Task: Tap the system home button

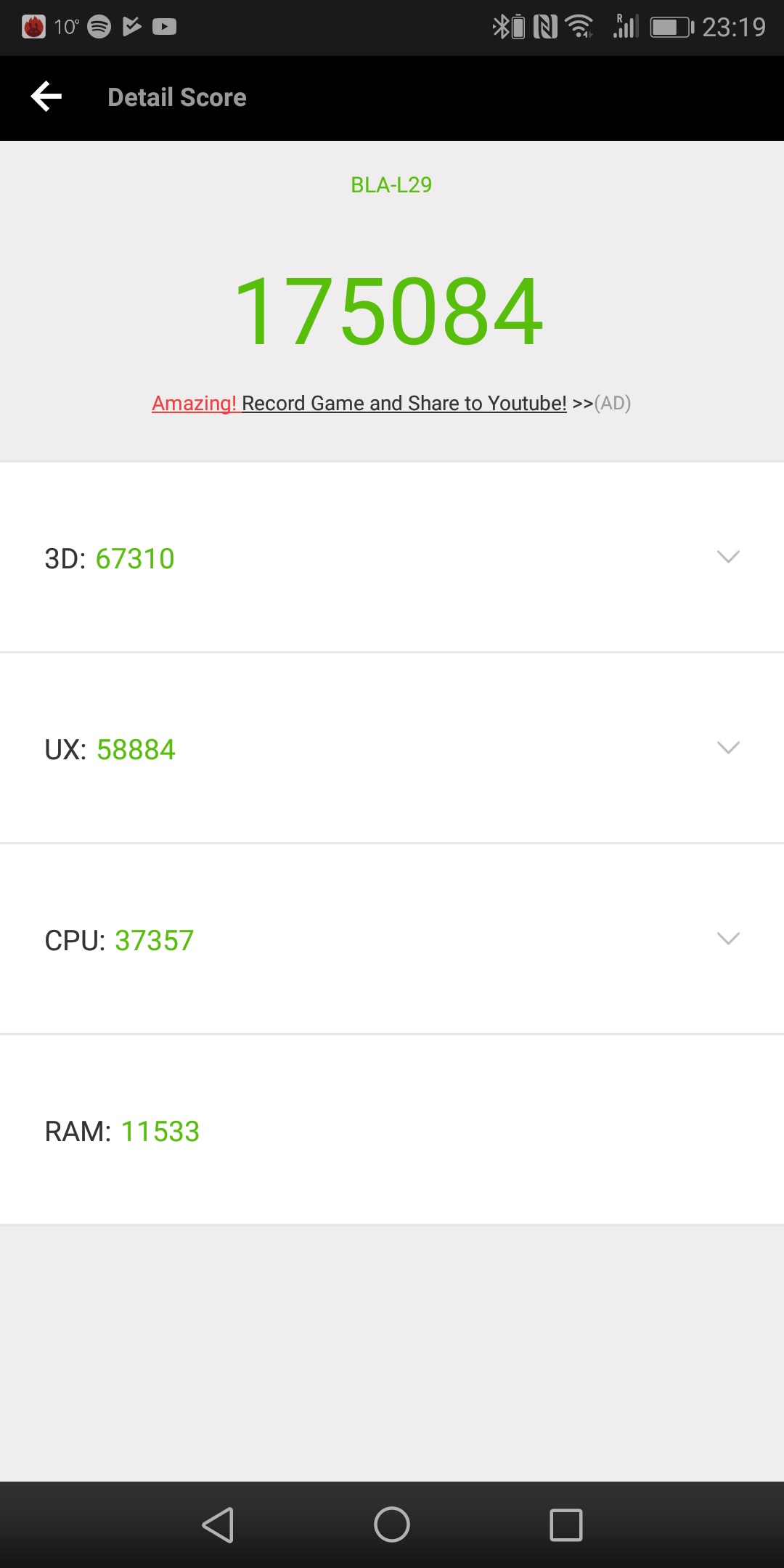Action: coord(392,1524)
